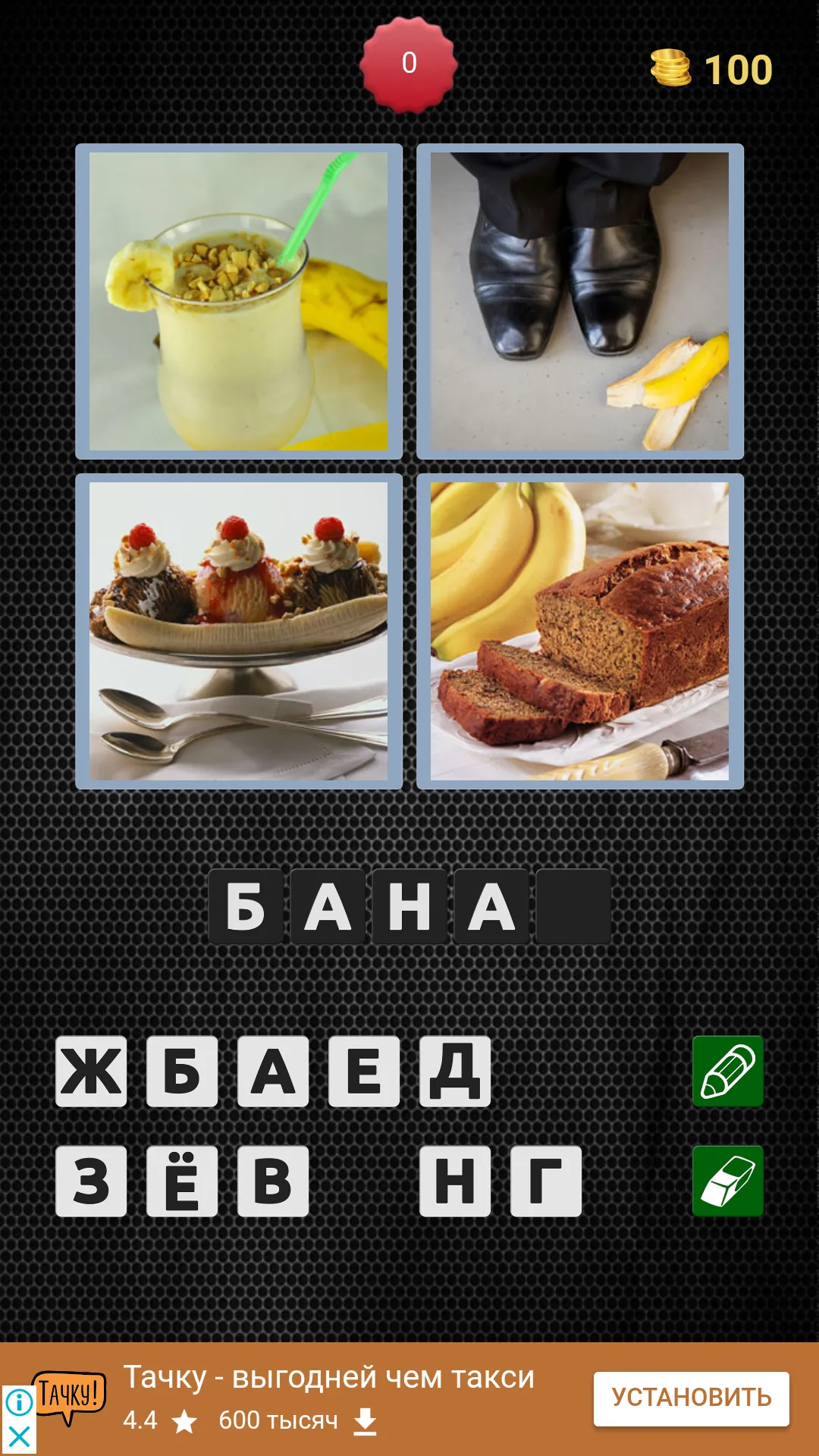Use the green pencil hint button
819x1456 pixels.
[728, 1071]
